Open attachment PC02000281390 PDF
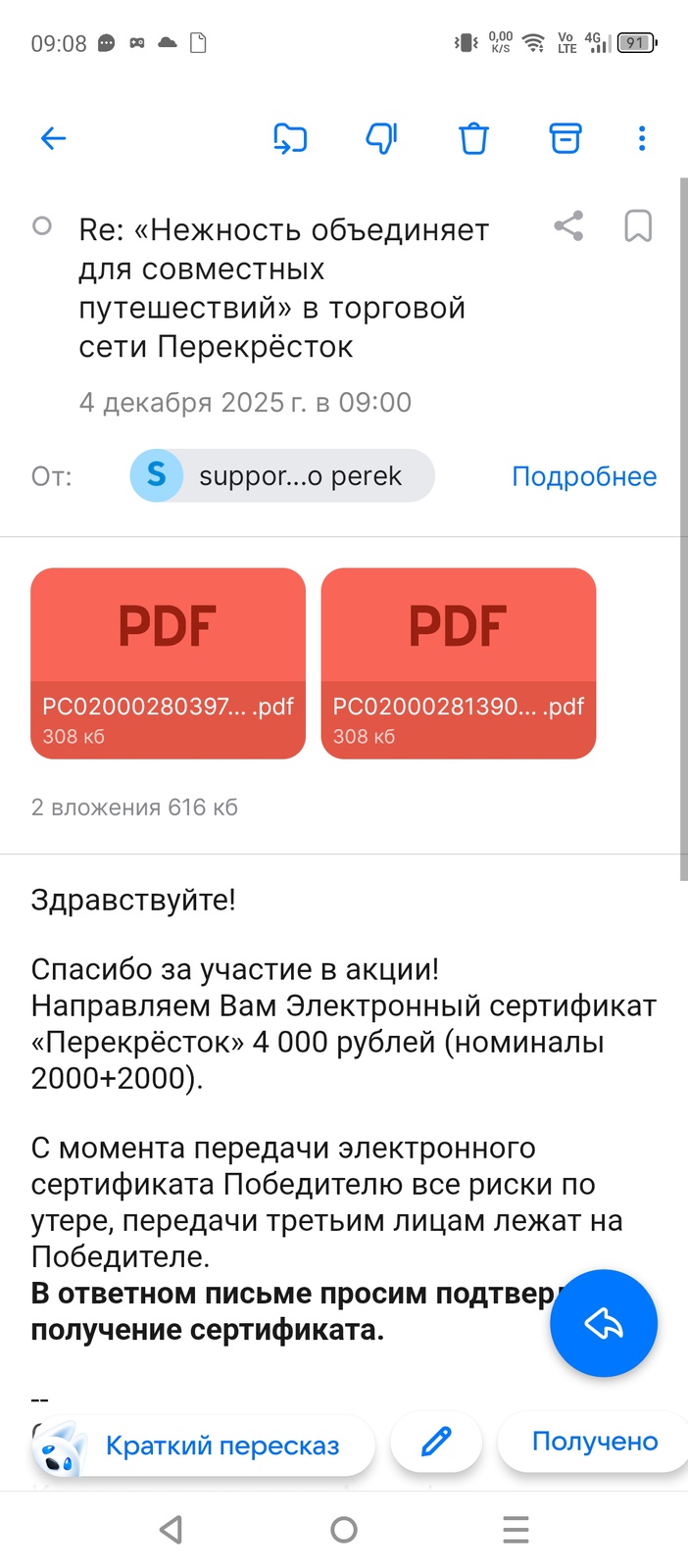Image resolution: width=688 pixels, height=1568 pixels. [458, 663]
